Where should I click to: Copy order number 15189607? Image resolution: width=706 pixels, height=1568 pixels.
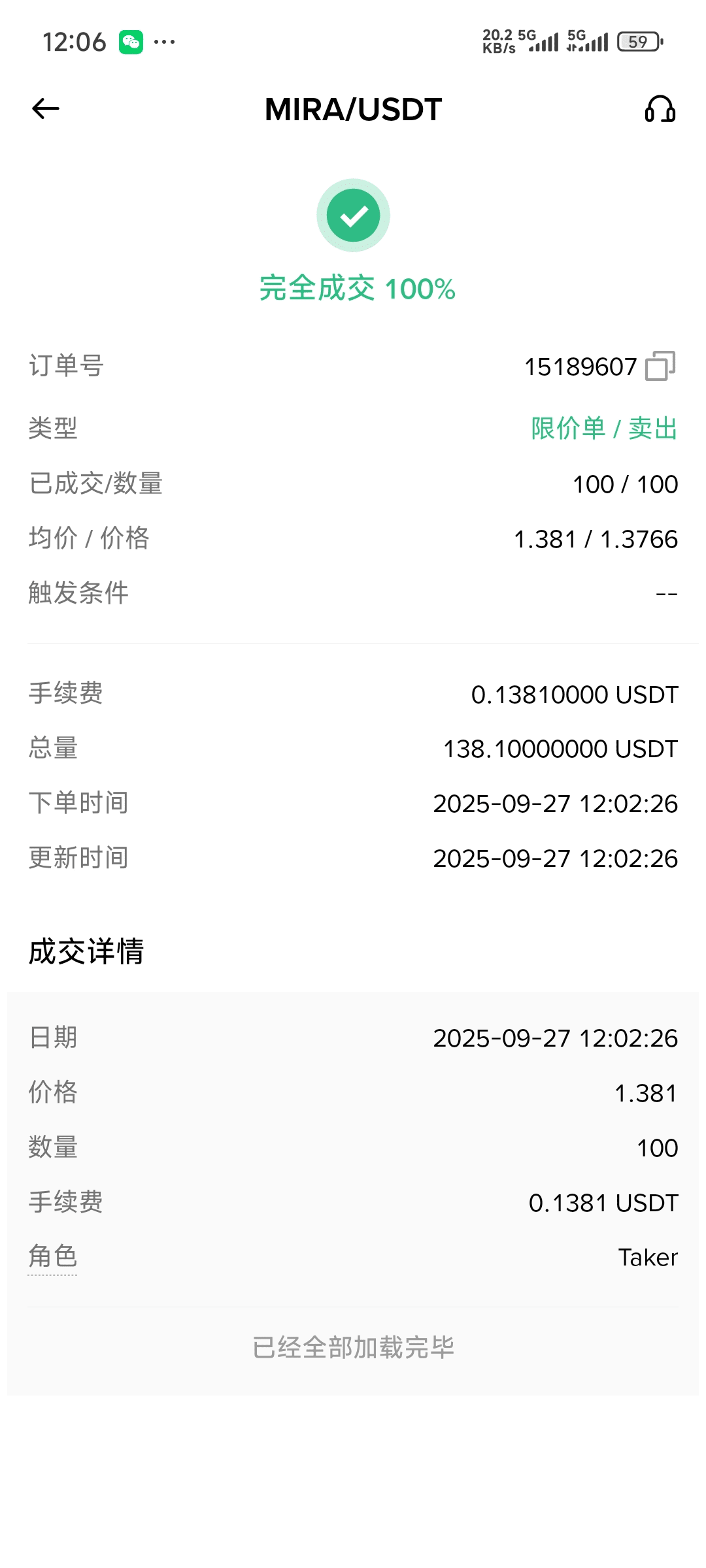660,366
